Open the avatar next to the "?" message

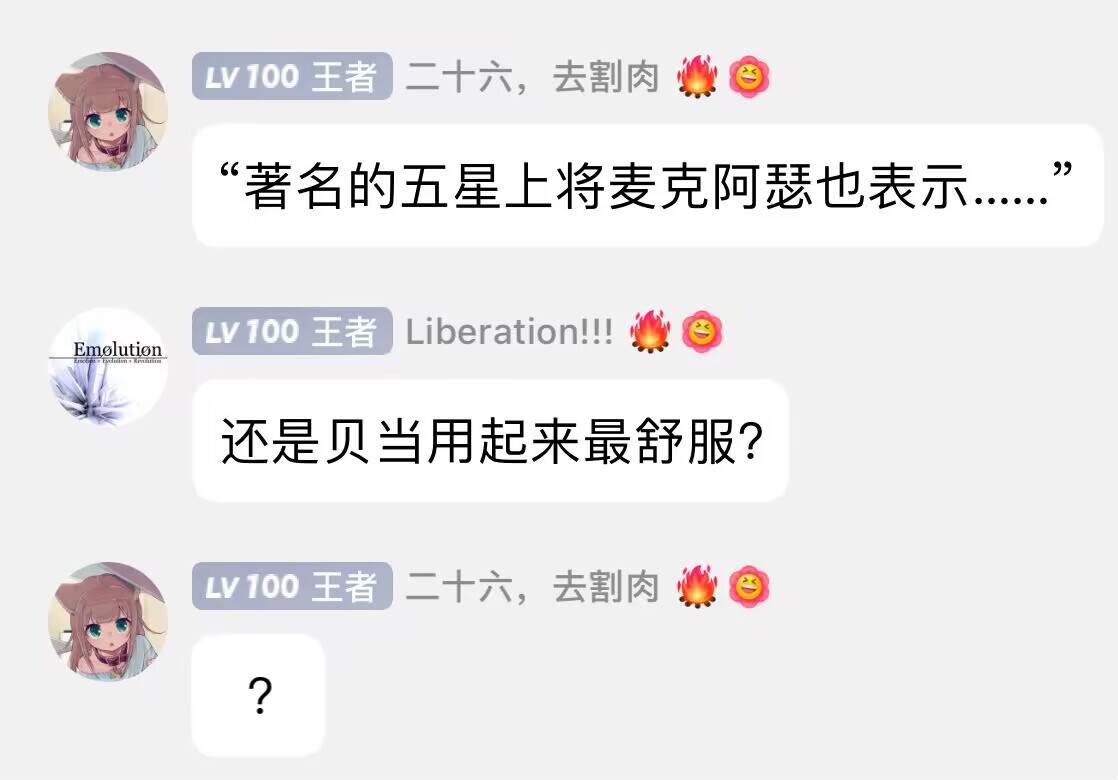coord(108,620)
